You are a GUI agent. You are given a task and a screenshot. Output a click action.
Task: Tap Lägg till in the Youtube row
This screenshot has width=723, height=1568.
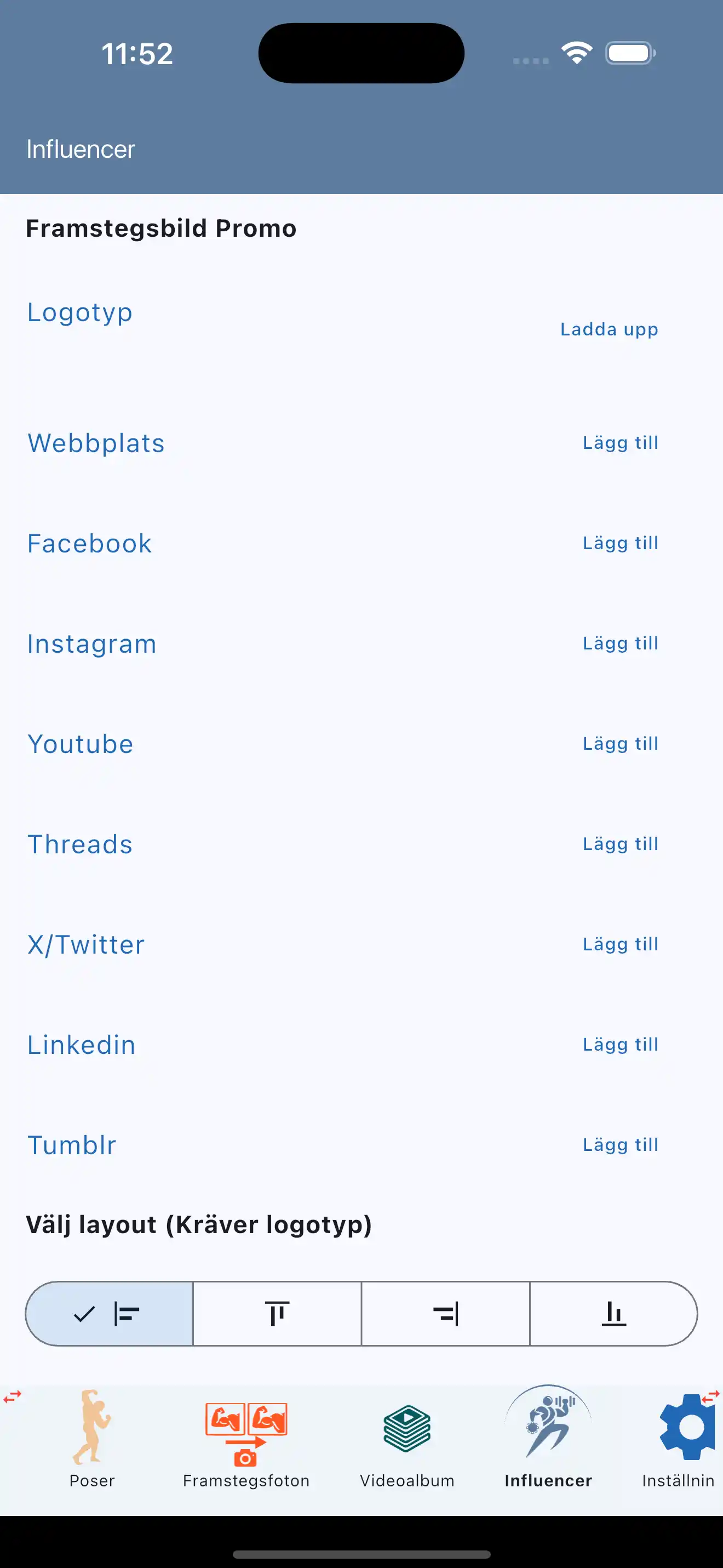(620, 744)
